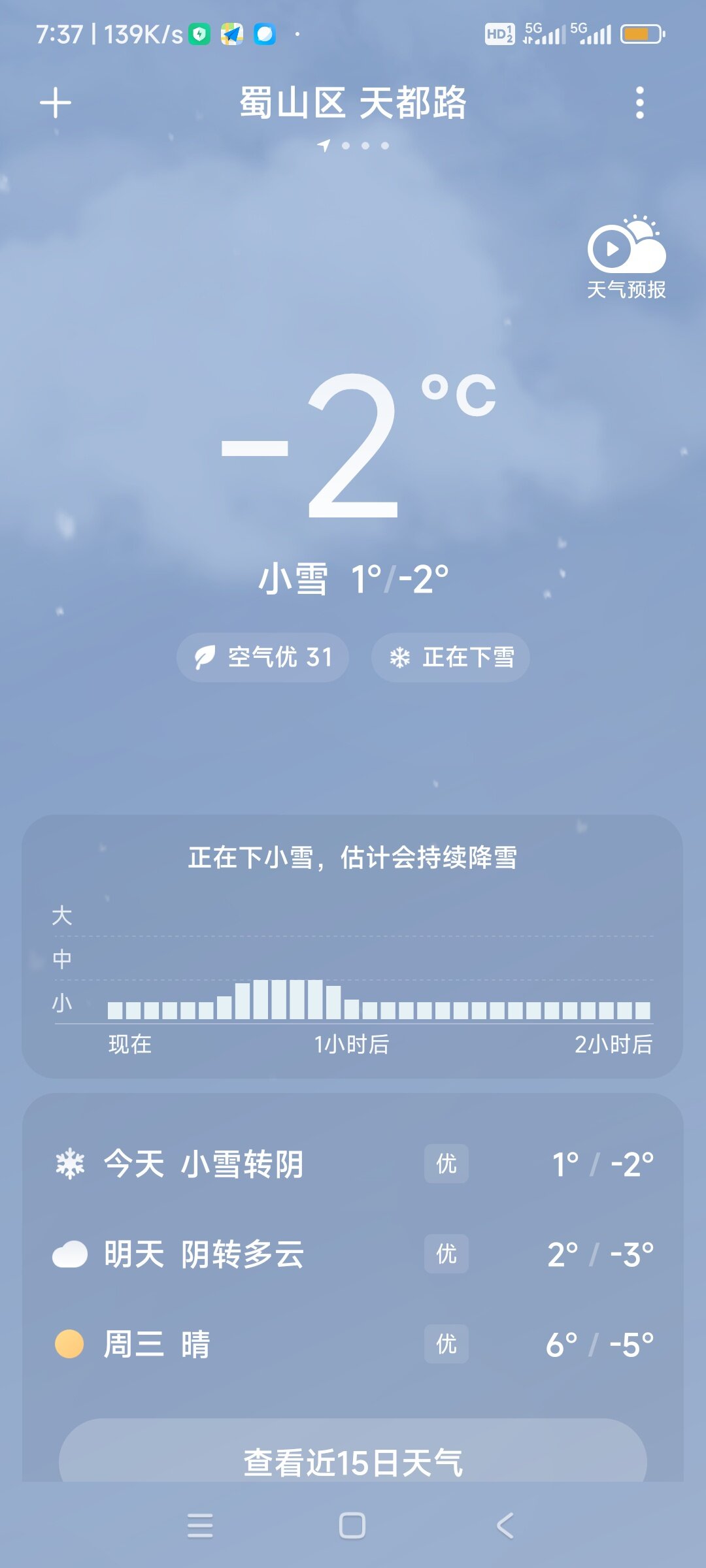This screenshot has height=1568, width=706.
Task: Go to the system home screen
Action: [x=352, y=1526]
